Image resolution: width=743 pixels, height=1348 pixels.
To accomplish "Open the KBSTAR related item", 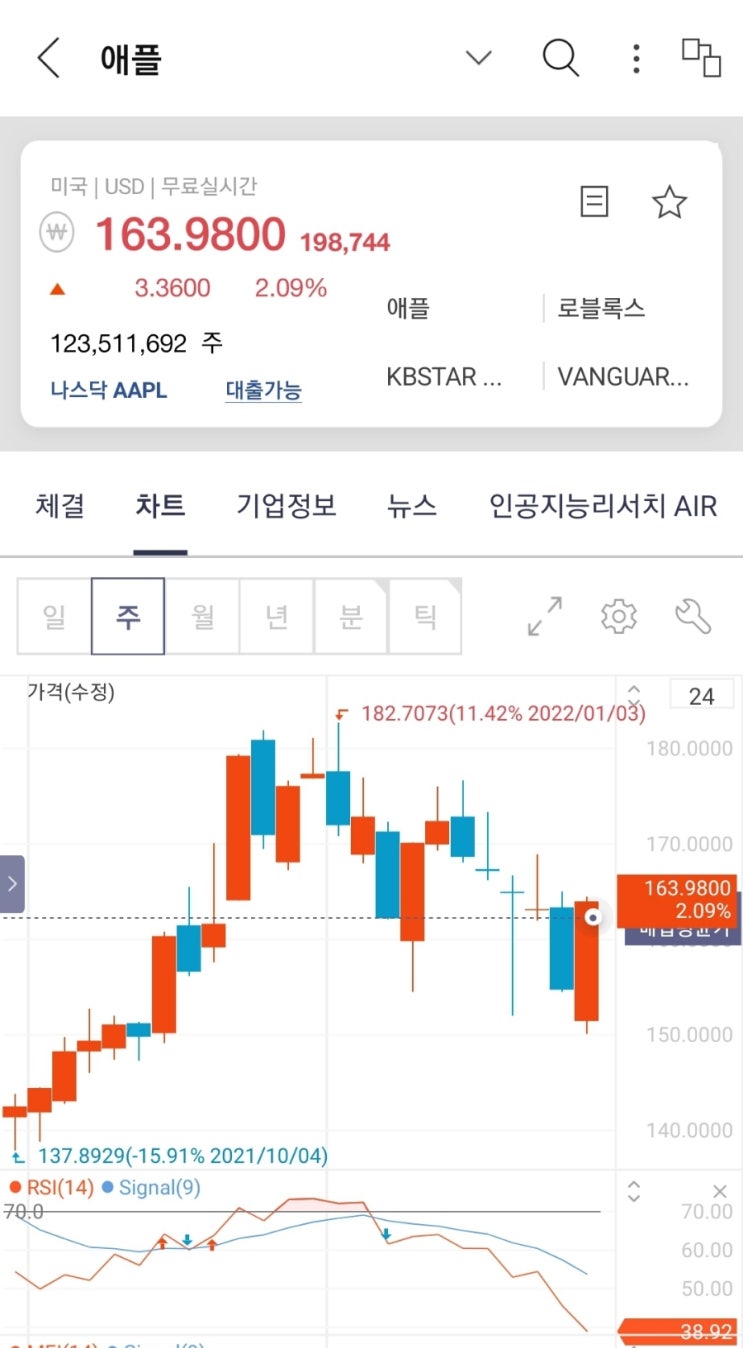I will click(444, 377).
